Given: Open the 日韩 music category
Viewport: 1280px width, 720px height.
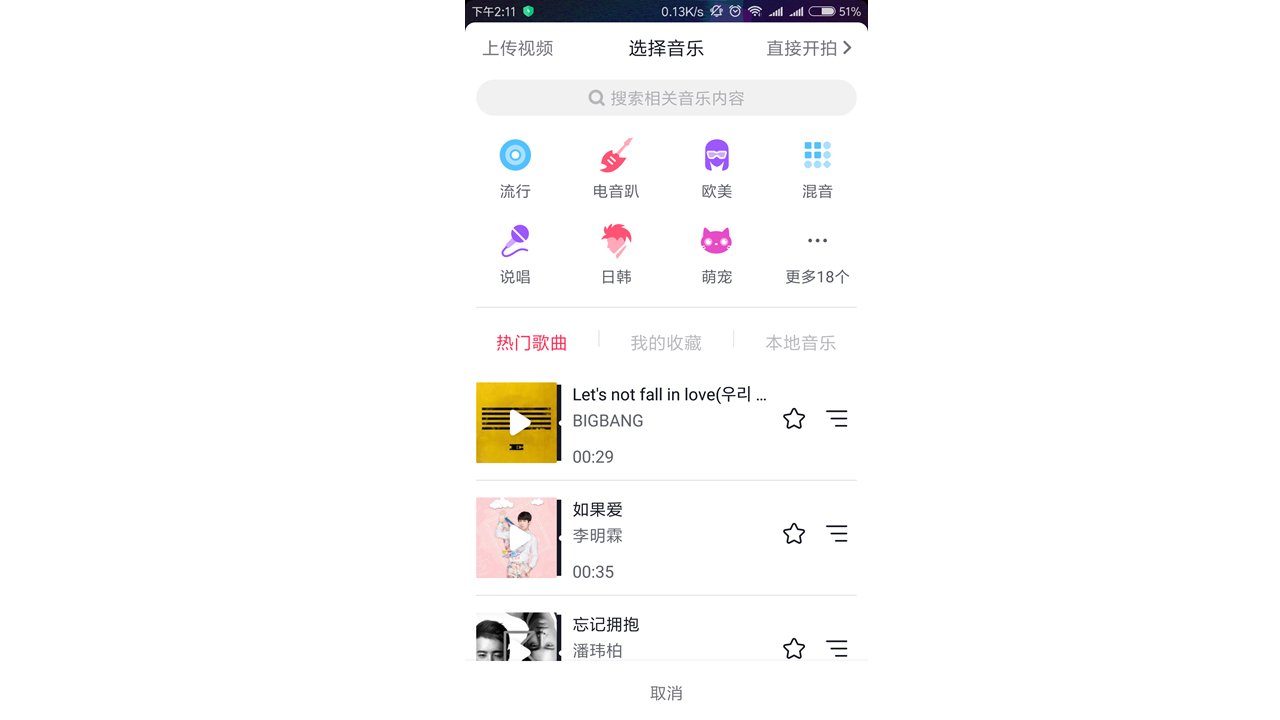Looking at the screenshot, I should [616, 254].
